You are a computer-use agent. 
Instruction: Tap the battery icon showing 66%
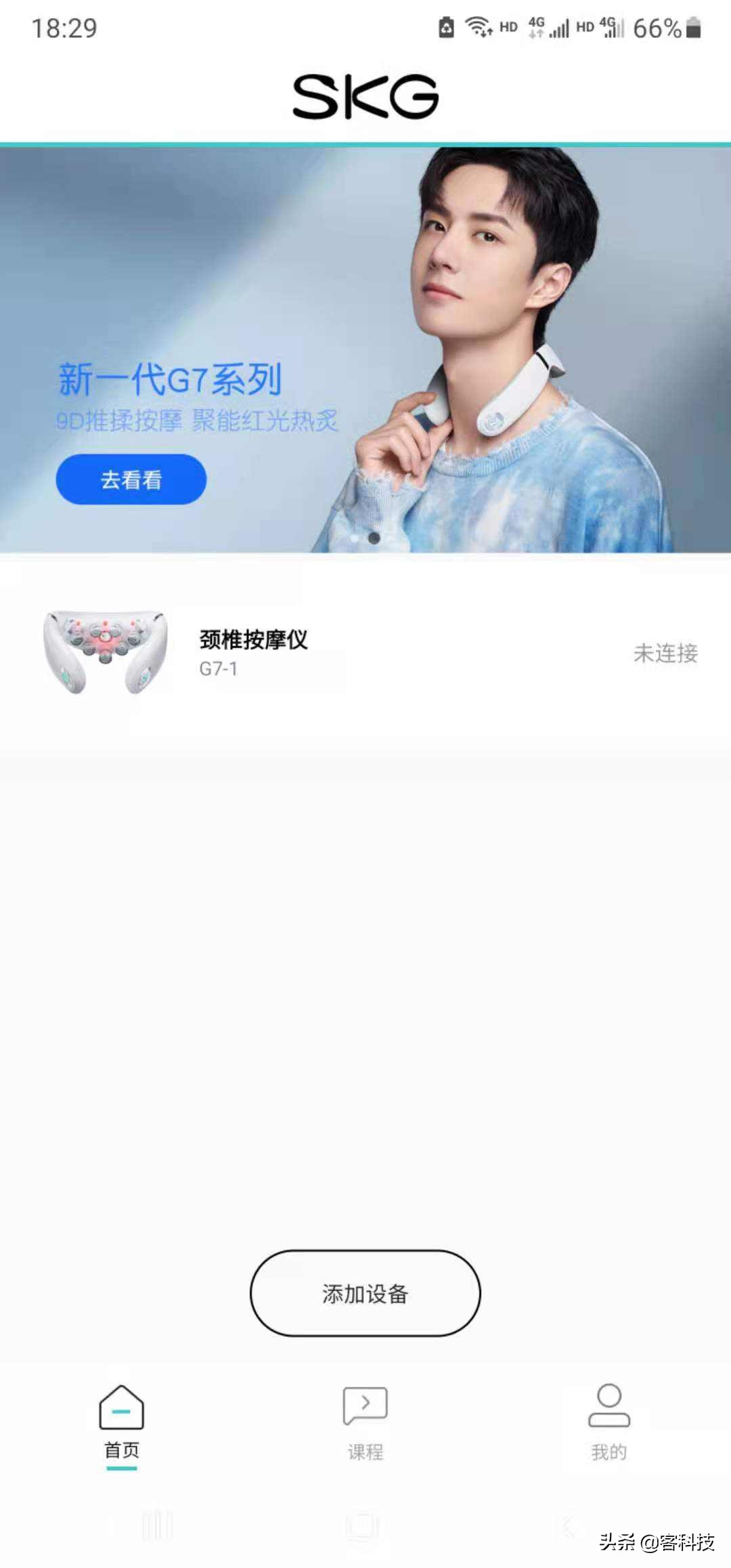[694, 28]
